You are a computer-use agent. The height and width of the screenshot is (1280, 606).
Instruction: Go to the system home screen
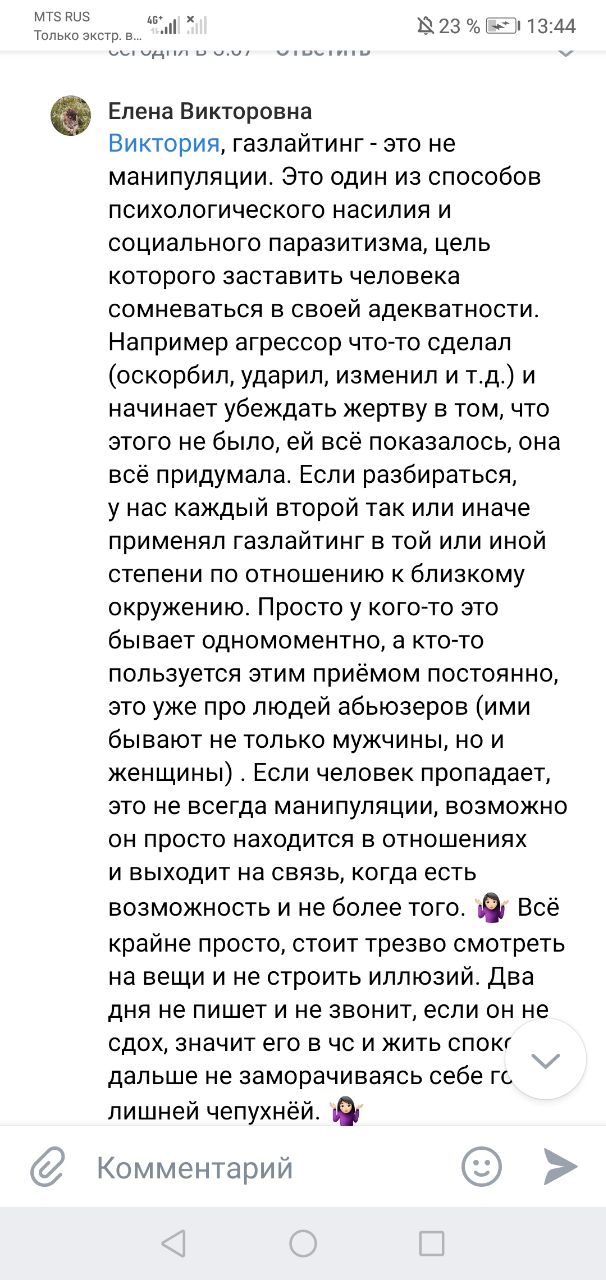(303, 1243)
